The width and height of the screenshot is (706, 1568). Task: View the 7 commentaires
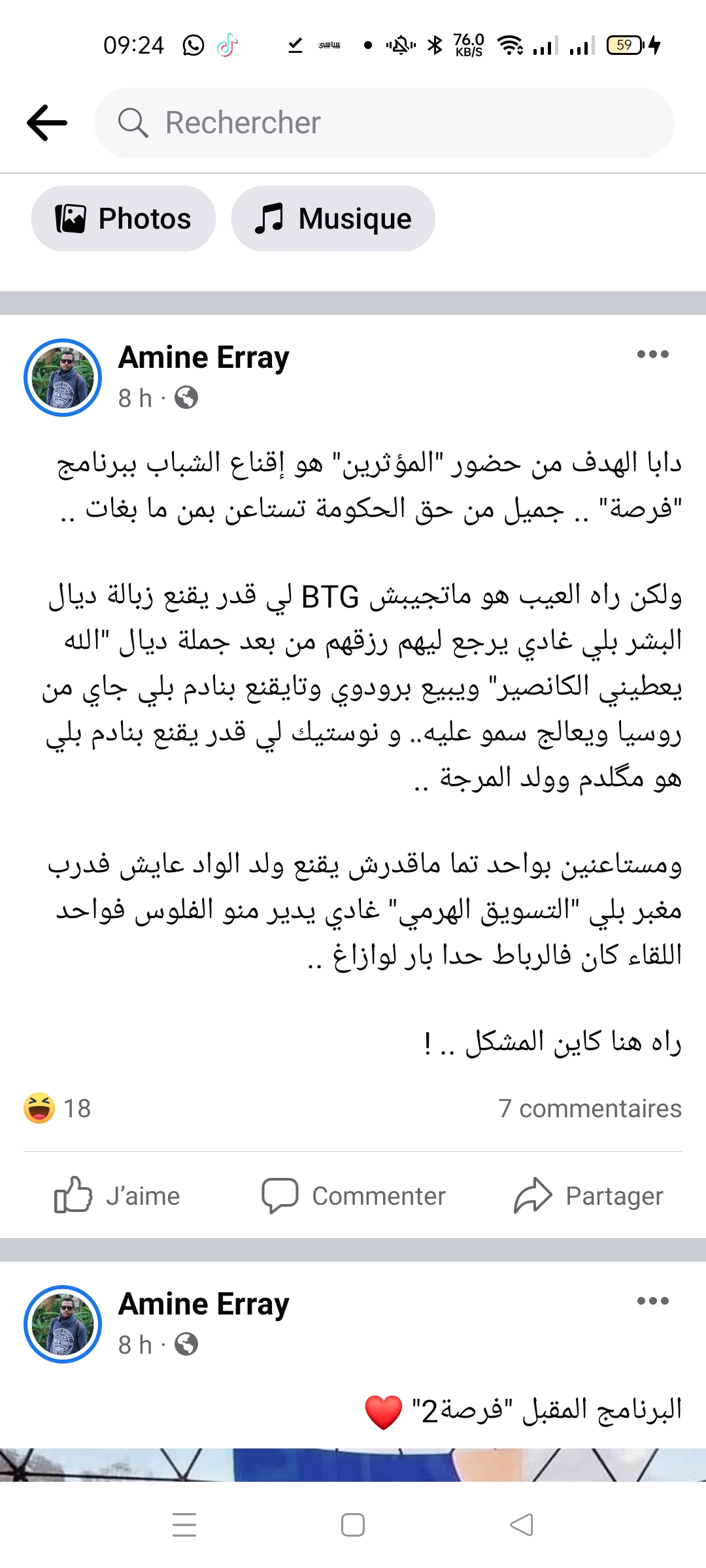click(590, 1109)
